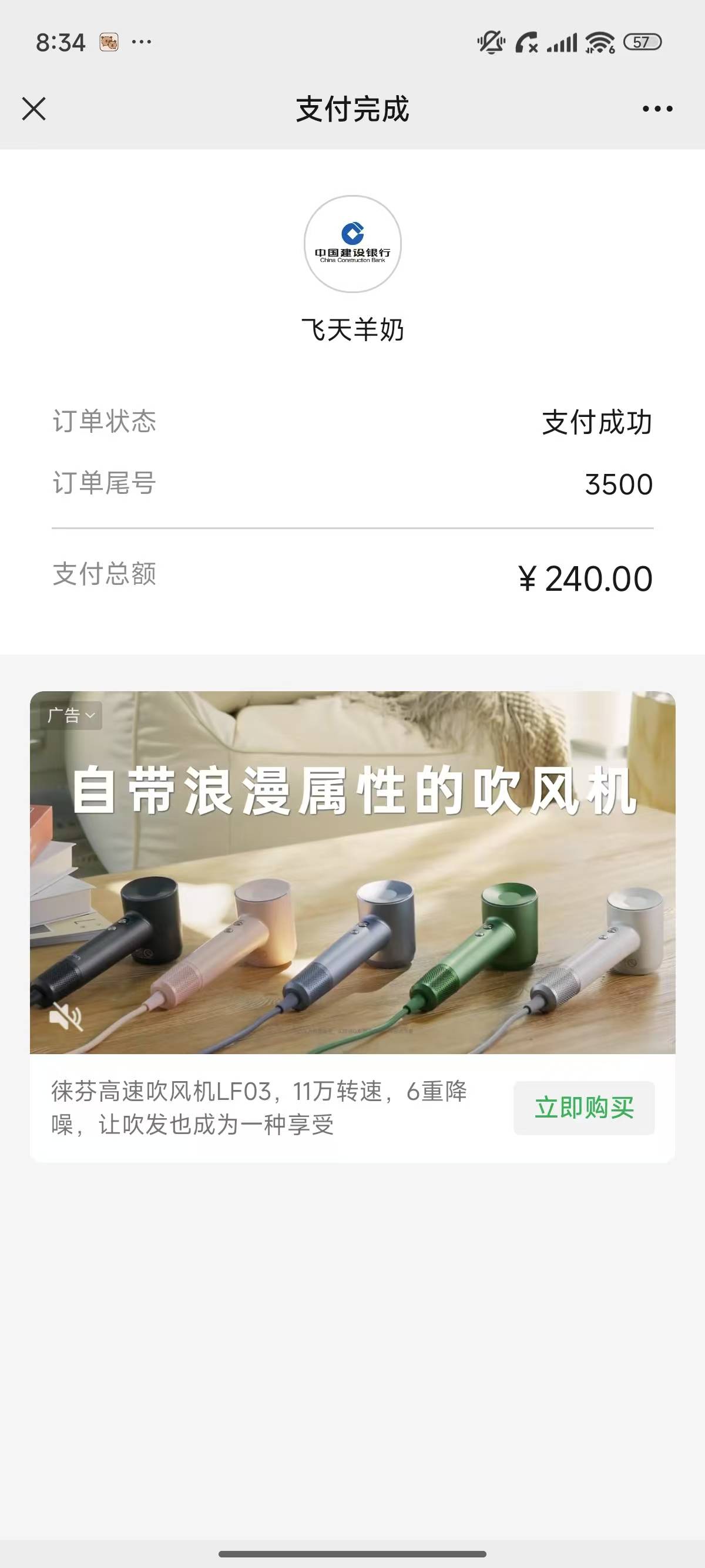This screenshot has height=1568, width=705.
Task: Open the three-dot overflow menu
Action: [657, 110]
